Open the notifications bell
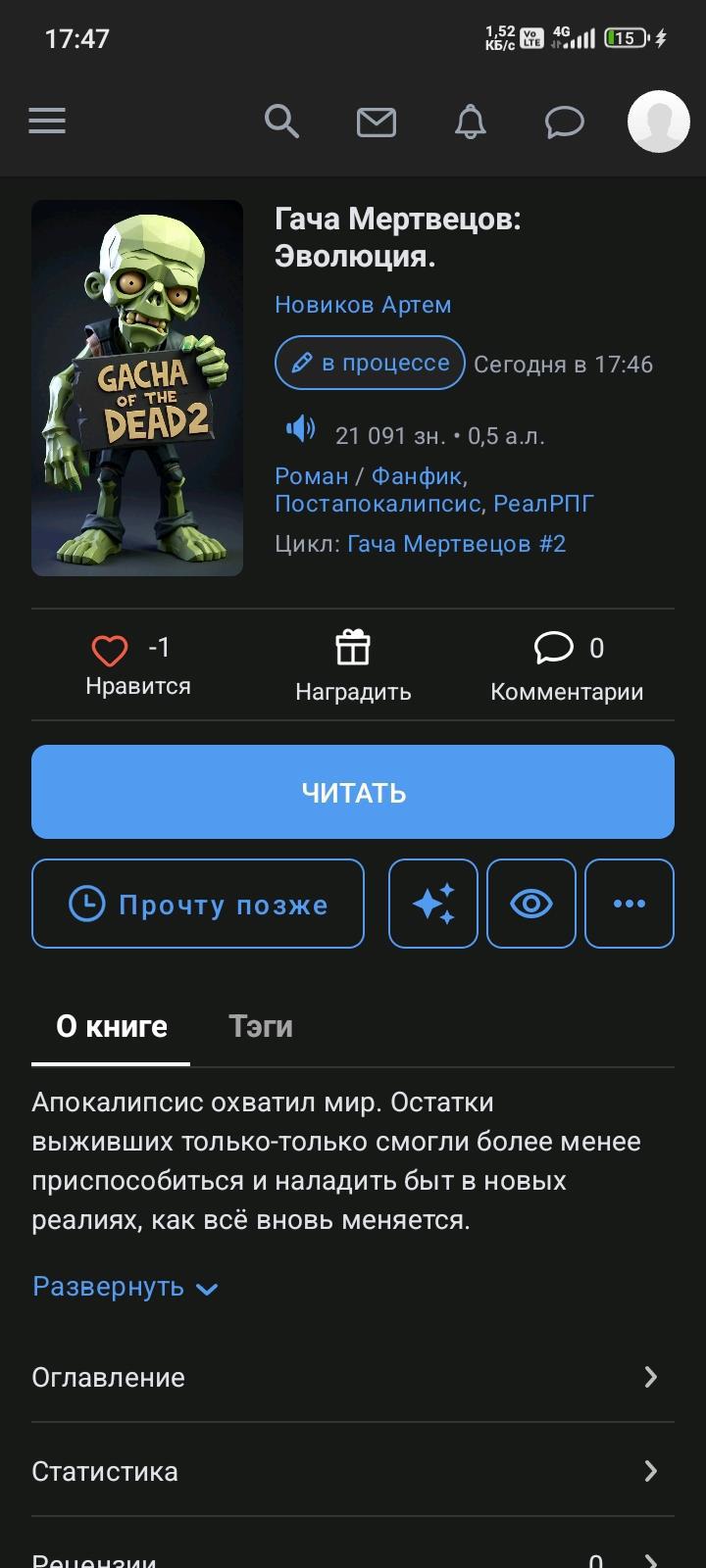The image size is (706, 1568). pos(471,122)
